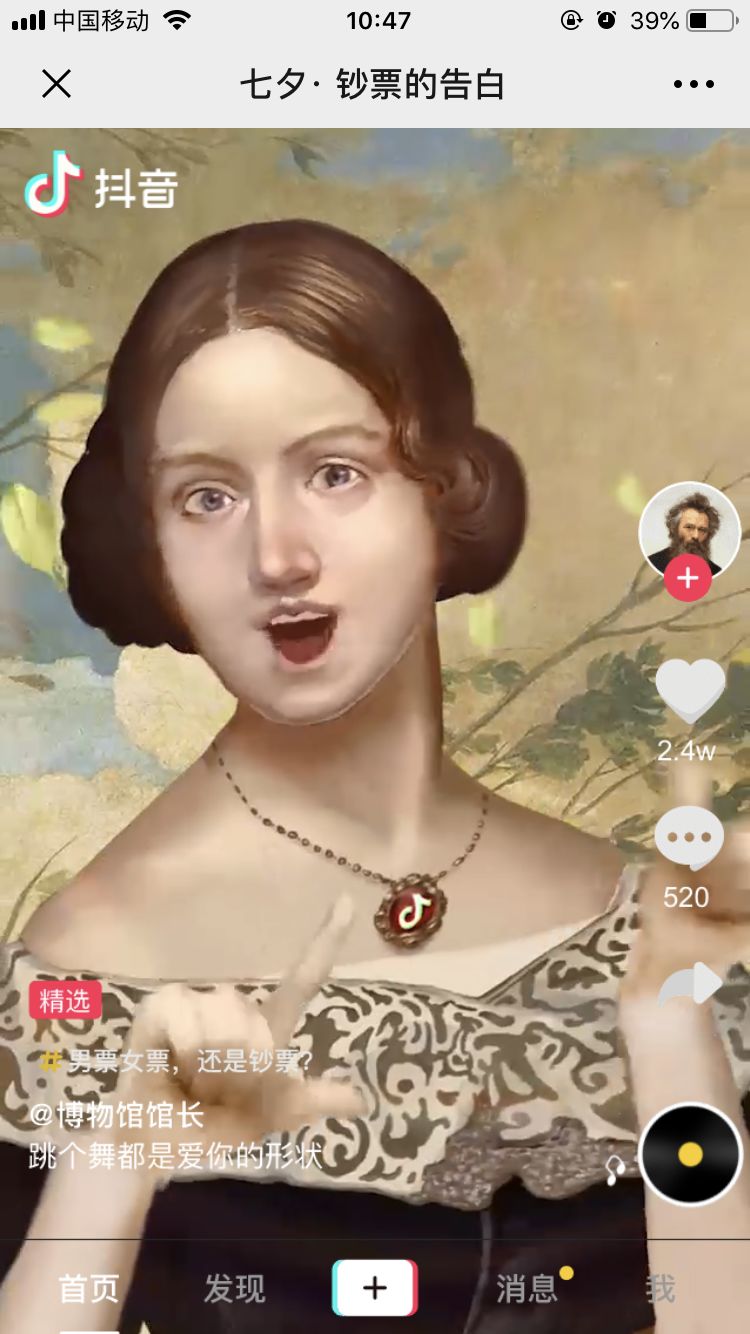Switch to the 首页 tab
Viewport: 750px width, 1334px height.
pos(89,1289)
